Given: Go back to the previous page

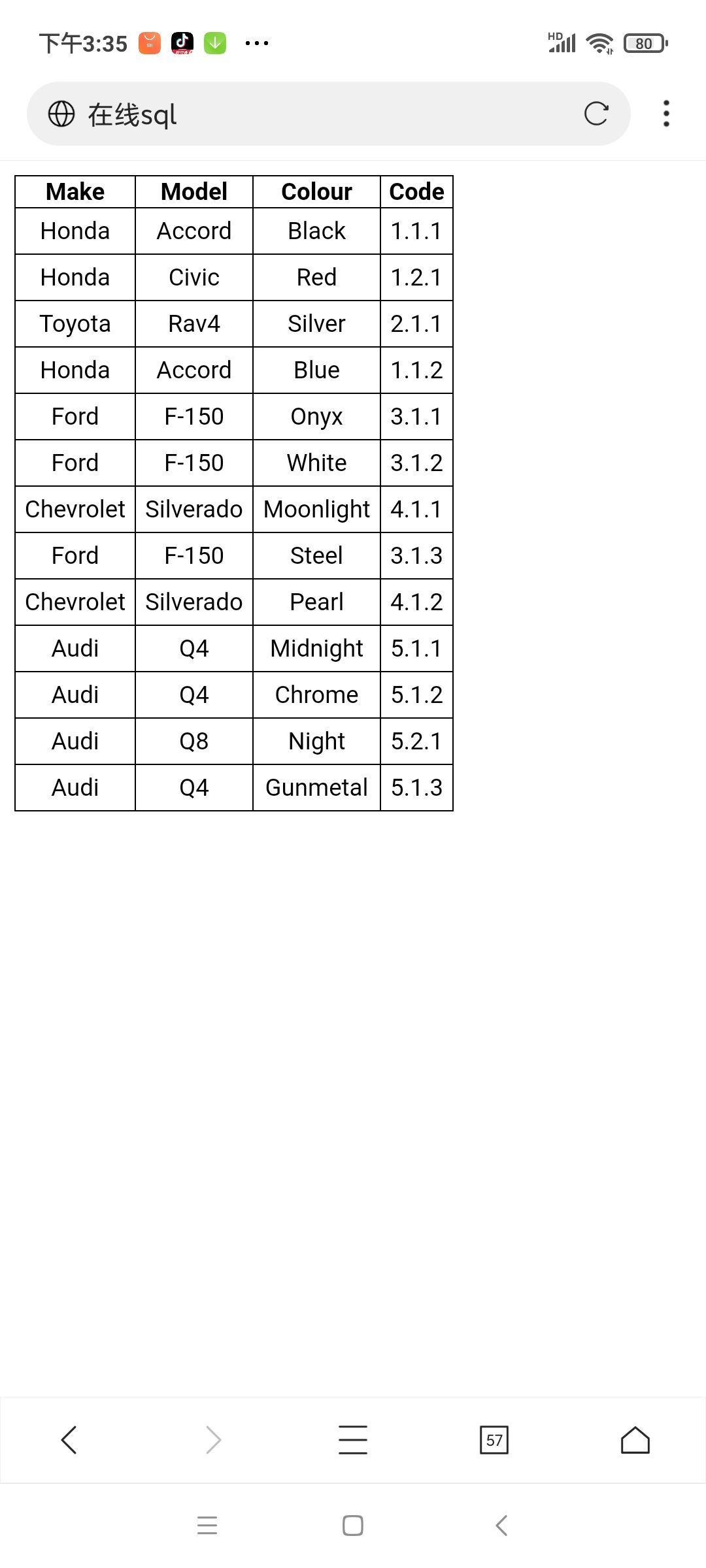Looking at the screenshot, I should (x=69, y=1440).
